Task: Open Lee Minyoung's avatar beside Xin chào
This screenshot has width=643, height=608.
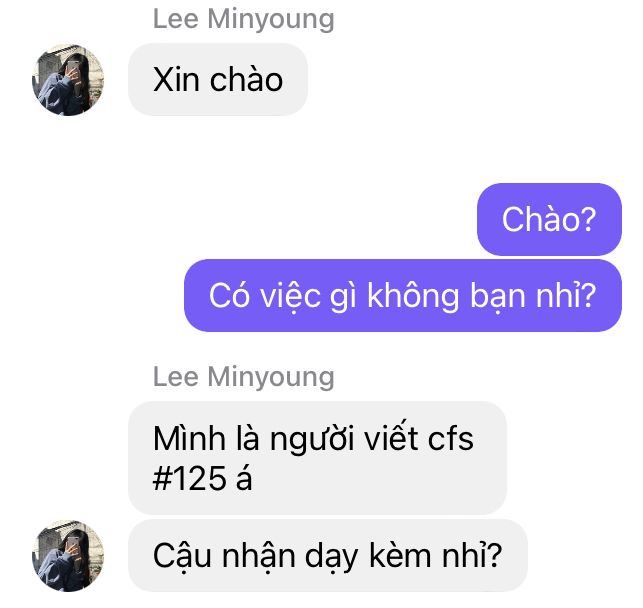Action: pos(68,80)
